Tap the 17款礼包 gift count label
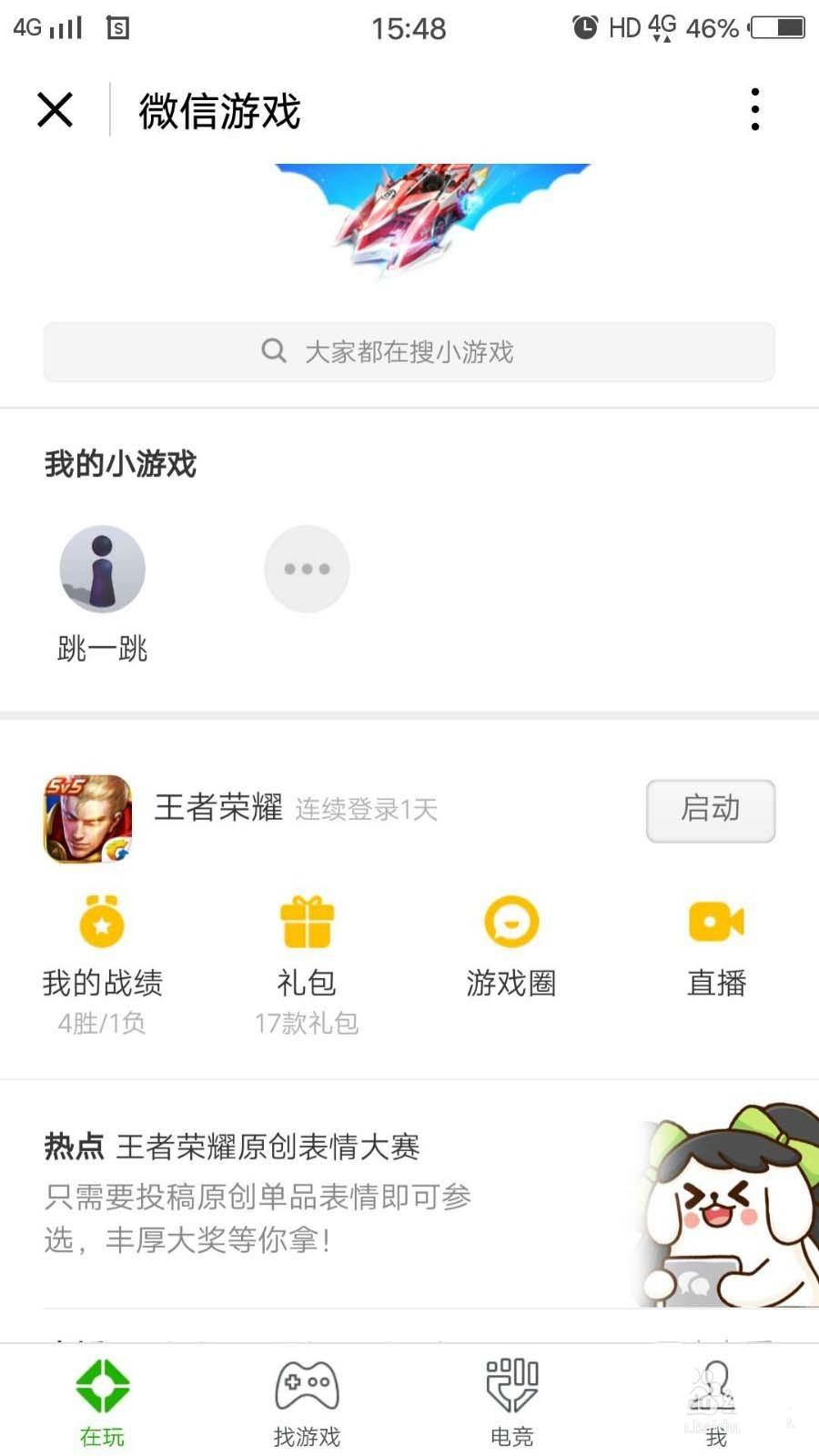 [308, 1024]
